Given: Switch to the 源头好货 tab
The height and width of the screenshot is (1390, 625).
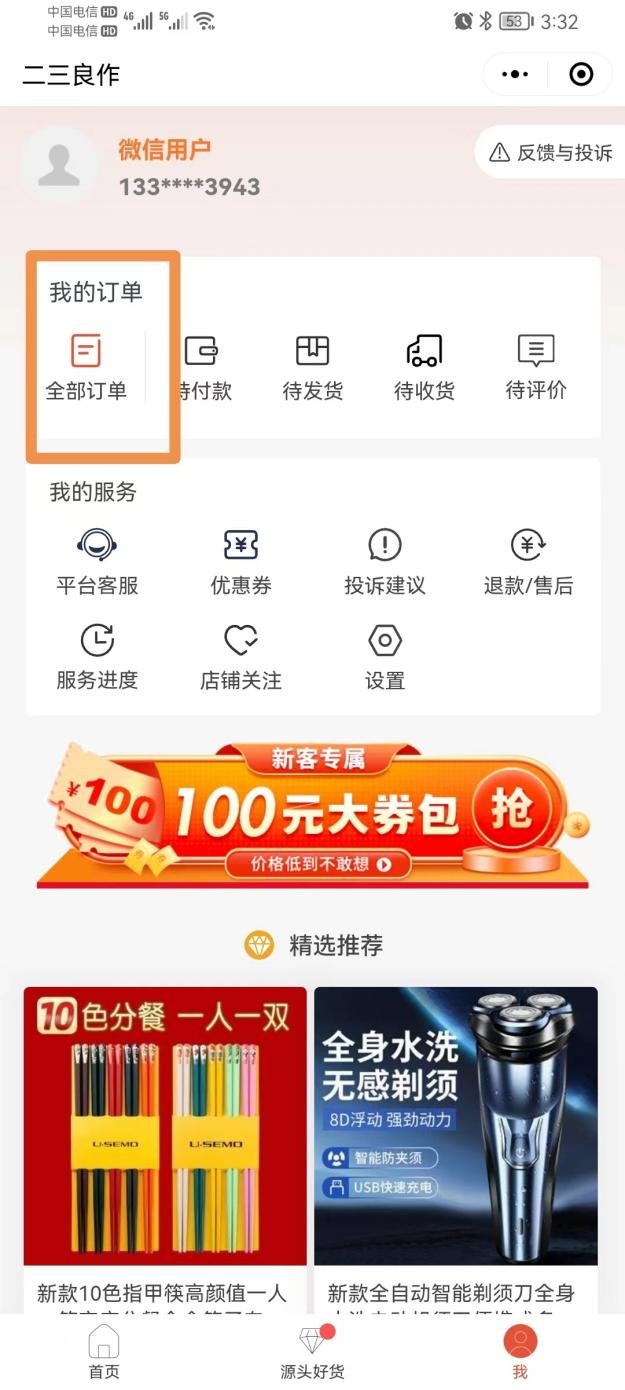Looking at the screenshot, I should [313, 1353].
